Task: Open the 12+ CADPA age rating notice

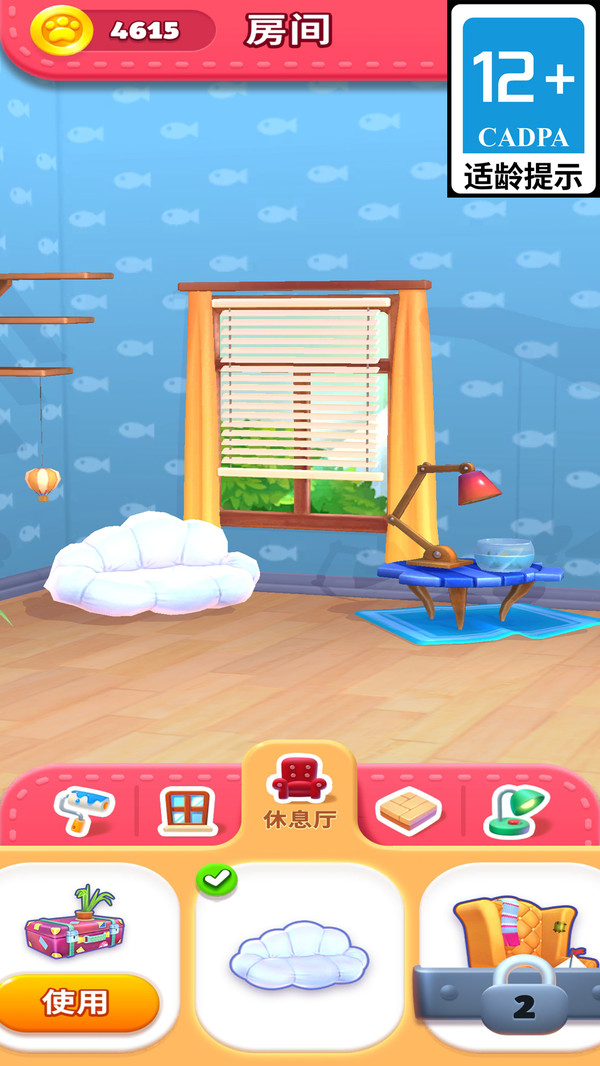Action: (523, 99)
